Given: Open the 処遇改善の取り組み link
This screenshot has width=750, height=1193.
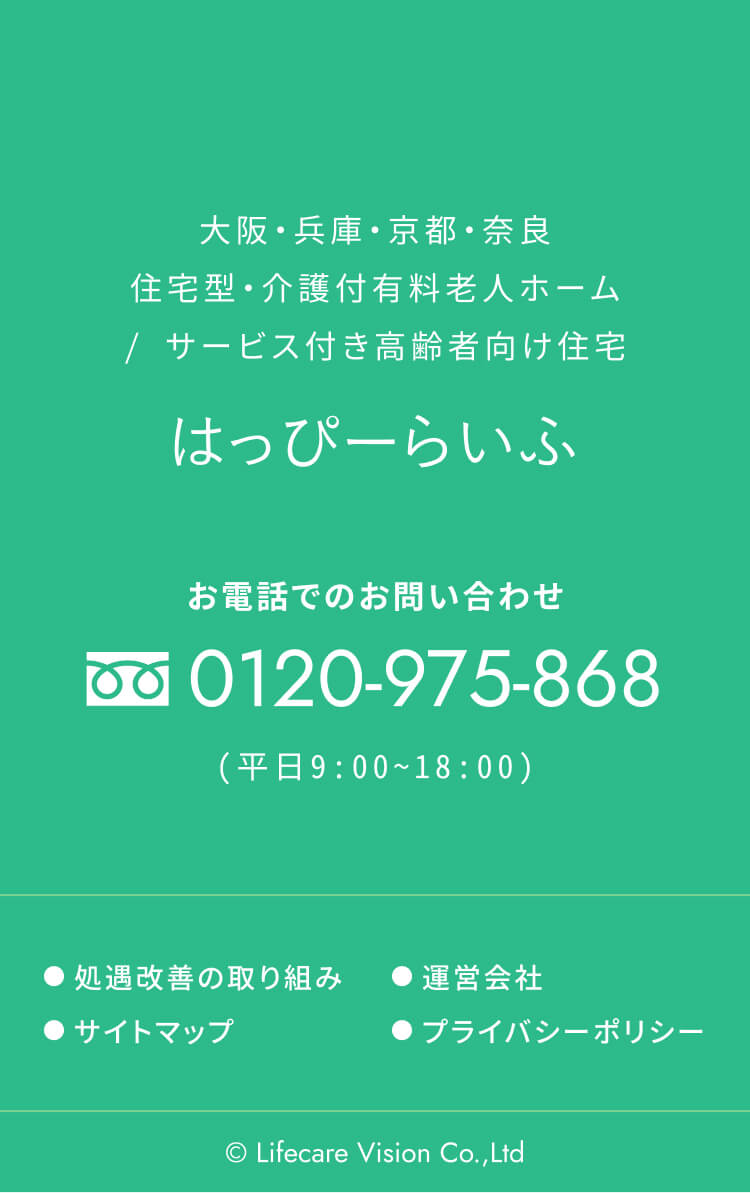Looking at the screenshot, I should click(208, 977).
